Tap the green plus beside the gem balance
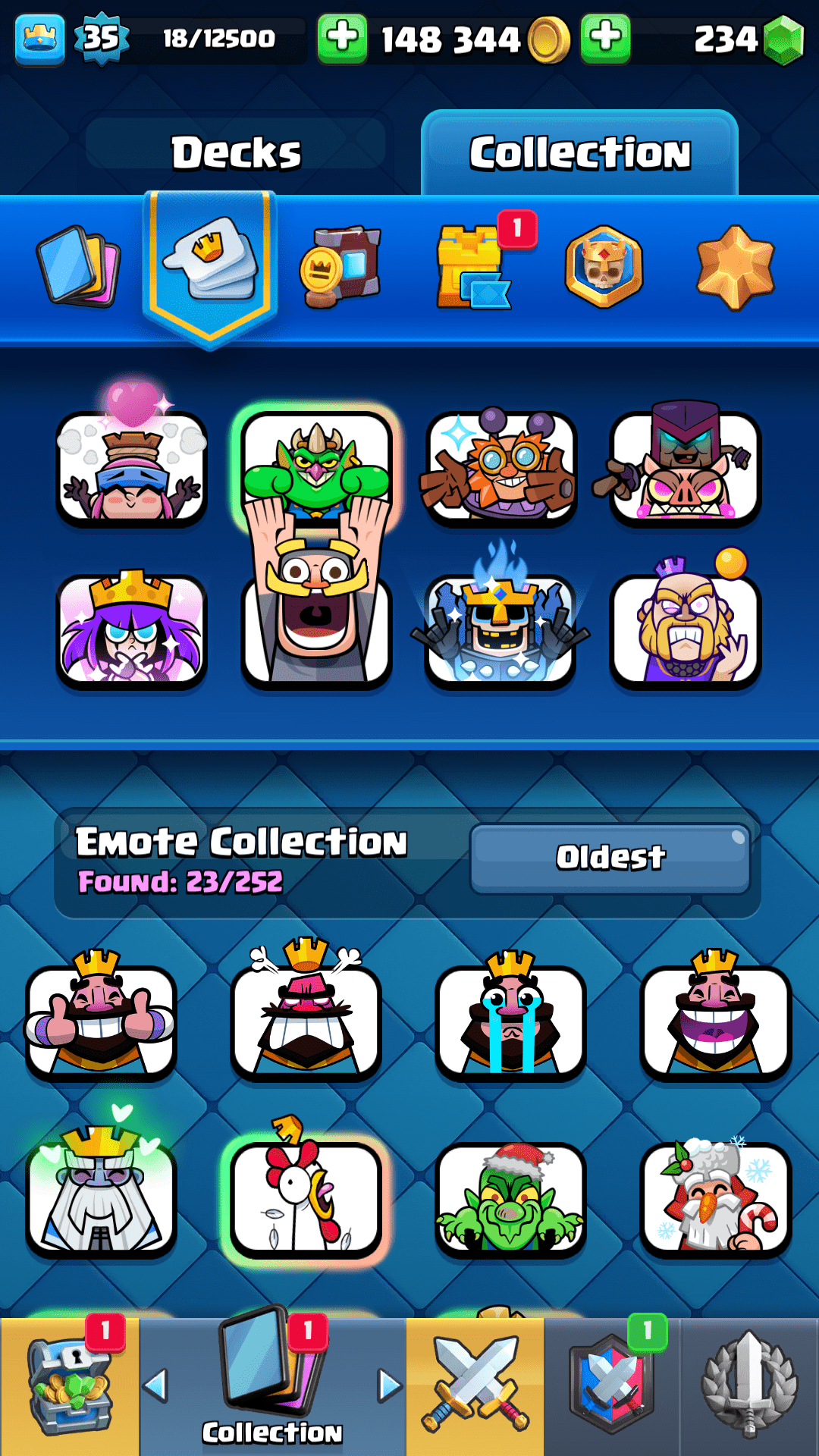Image resolution: width=819 pixels, height=1456 pixels. (x=605, y=38)
